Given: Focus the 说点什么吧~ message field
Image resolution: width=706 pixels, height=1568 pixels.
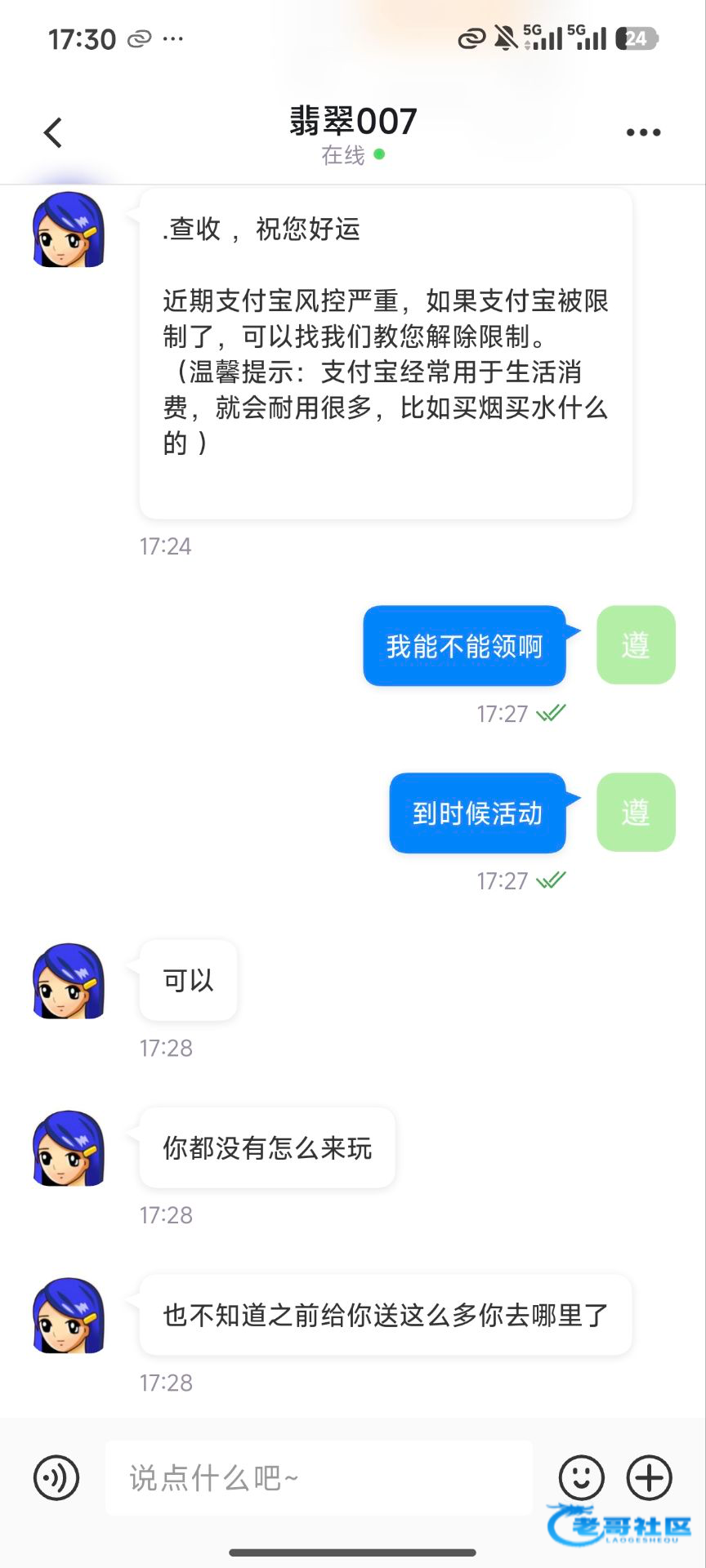Looking at the screenshot, I should [319, 1477].
